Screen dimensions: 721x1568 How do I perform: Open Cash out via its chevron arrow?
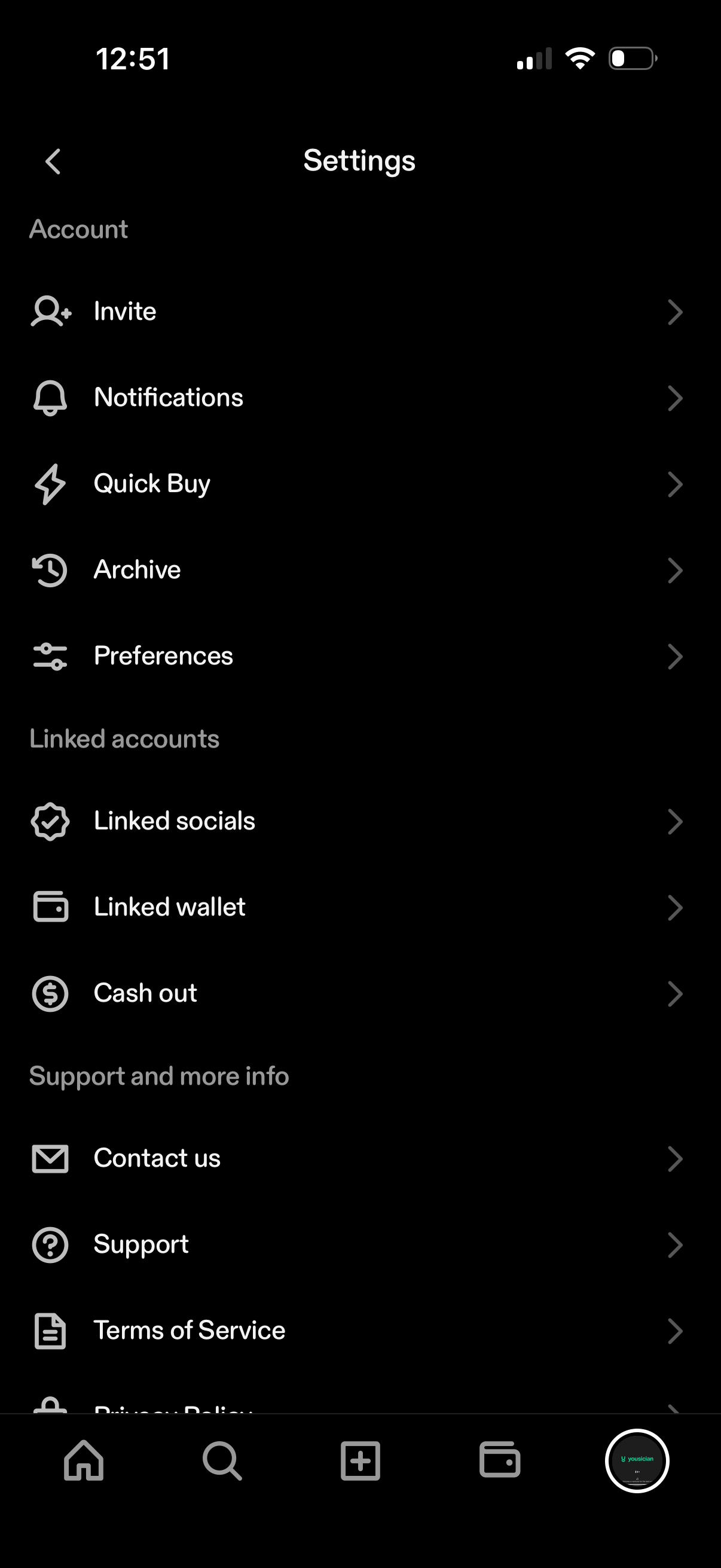(x=677, y=994)
